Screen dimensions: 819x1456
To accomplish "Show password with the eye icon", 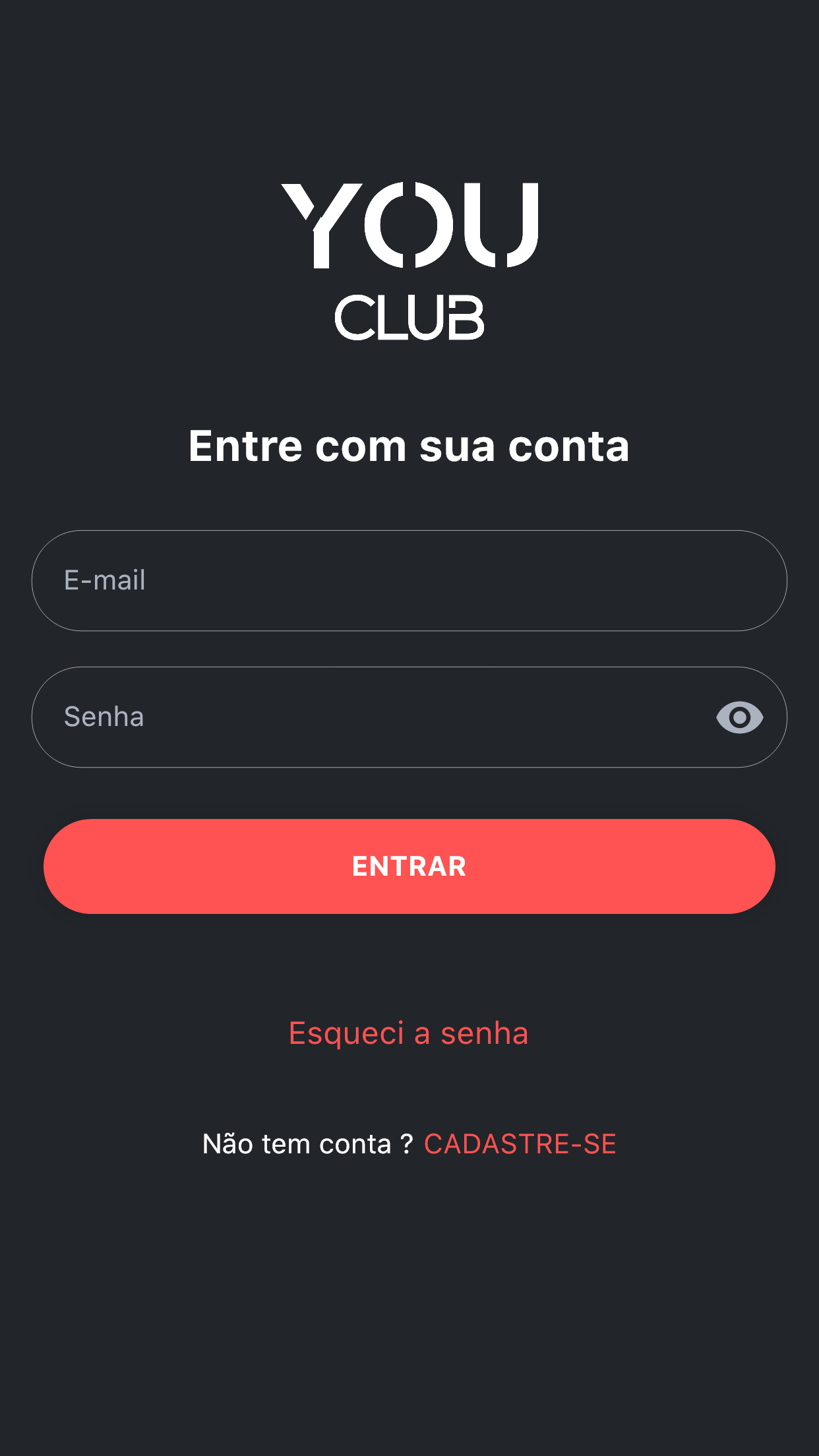I will coord(739,717).
